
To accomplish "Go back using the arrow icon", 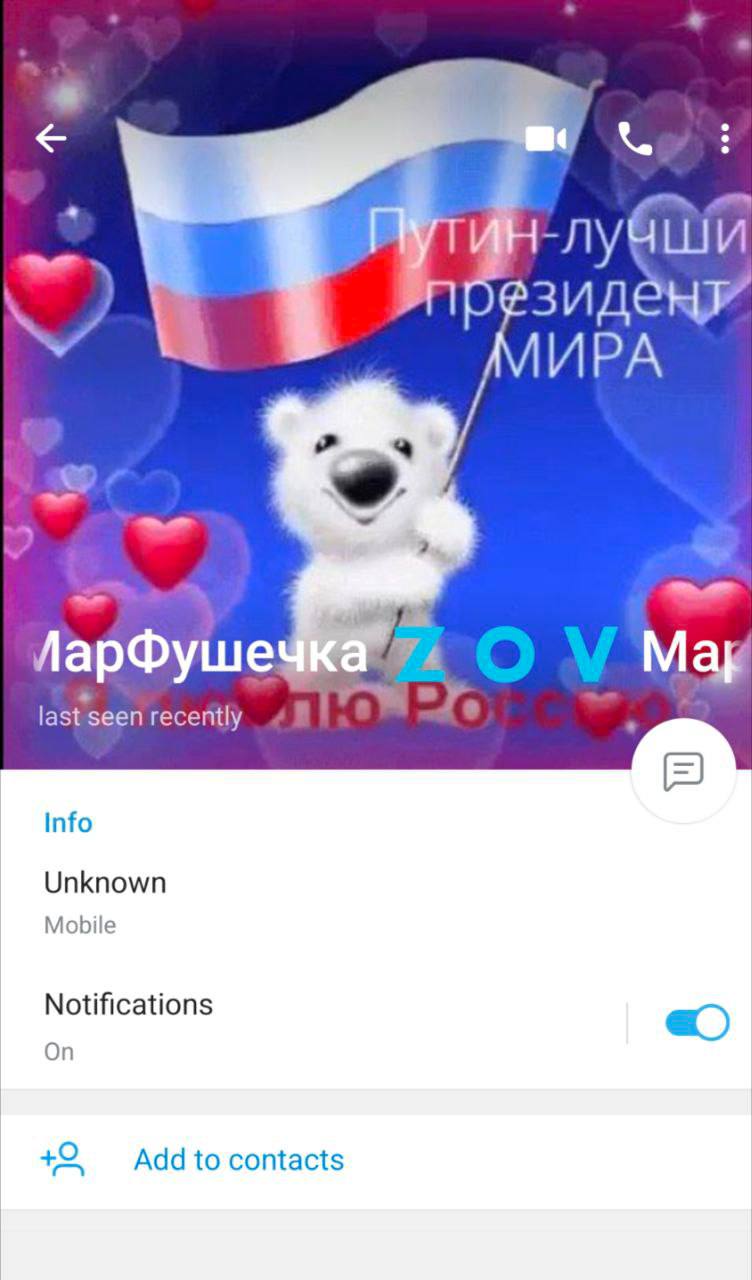I will (50, 139).
